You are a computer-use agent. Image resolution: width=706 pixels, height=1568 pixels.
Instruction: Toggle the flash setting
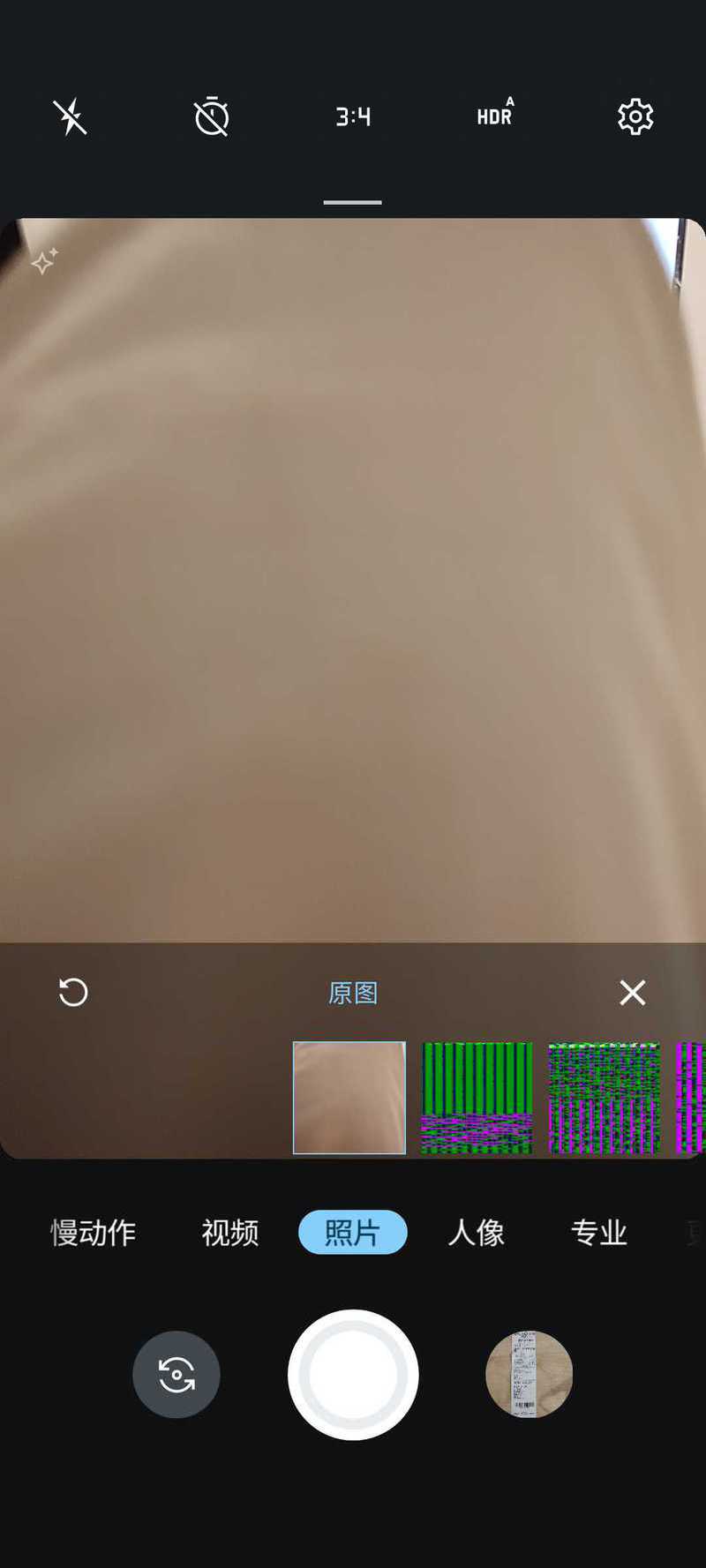(x=70, y=116)
